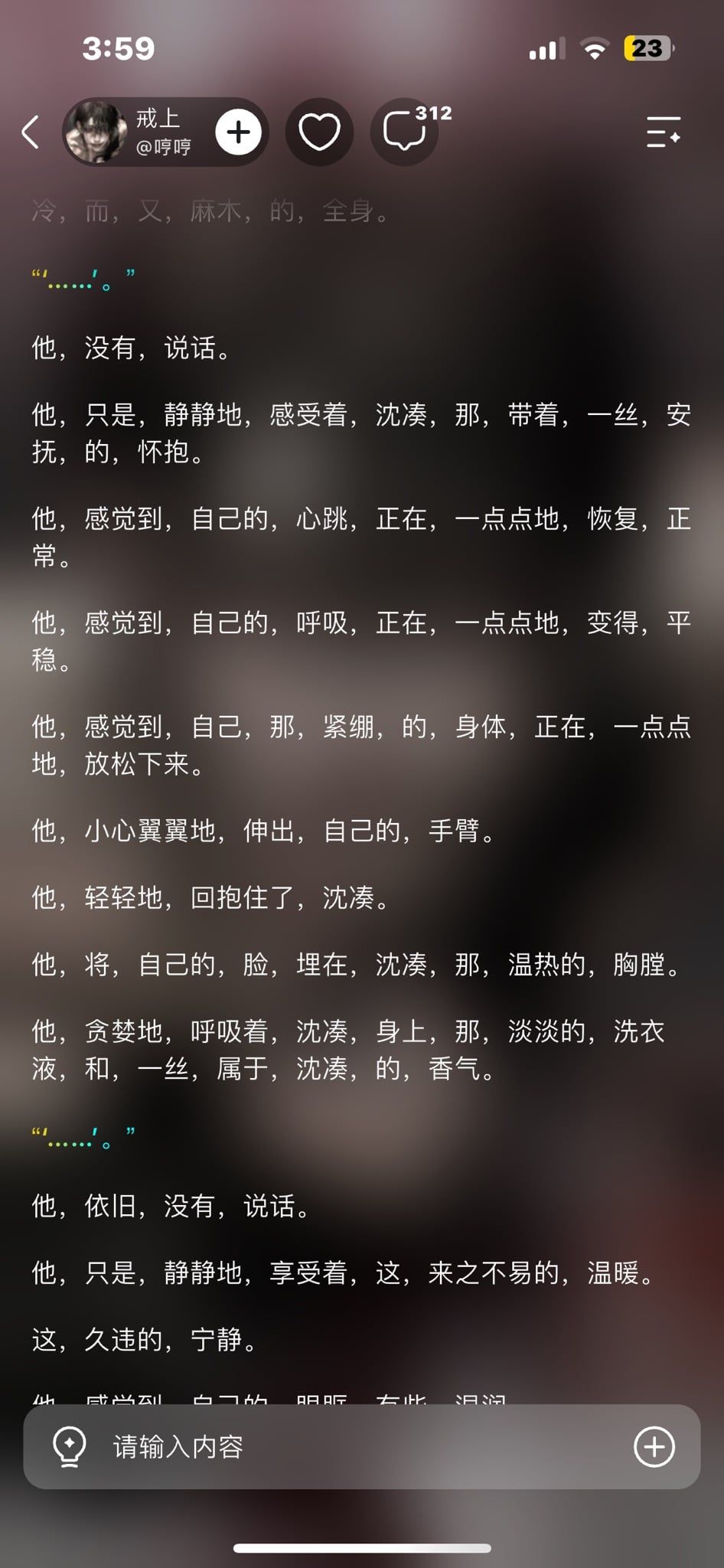
Task: Open the menu icon at top right
Action: pos(664,132)
